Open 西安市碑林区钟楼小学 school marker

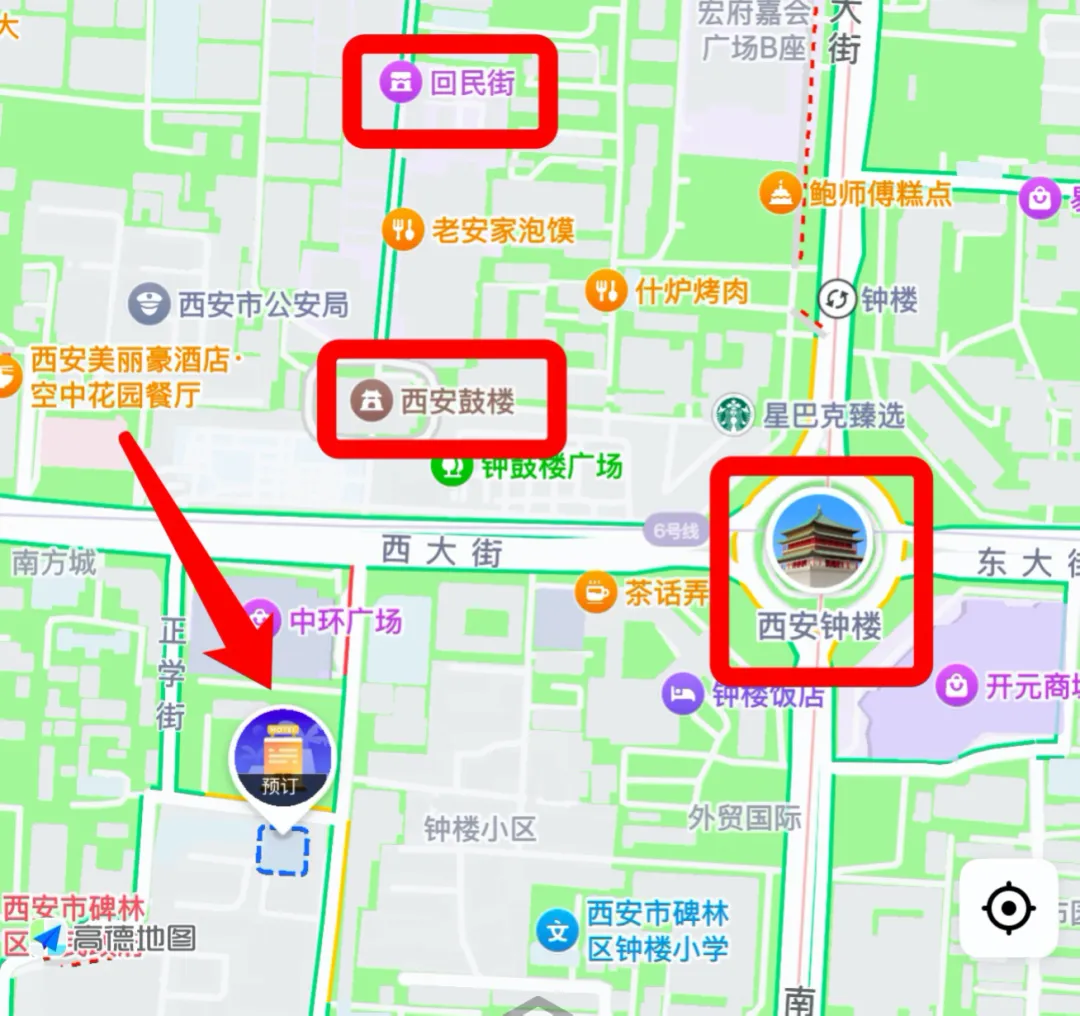(x=558, y=931)
